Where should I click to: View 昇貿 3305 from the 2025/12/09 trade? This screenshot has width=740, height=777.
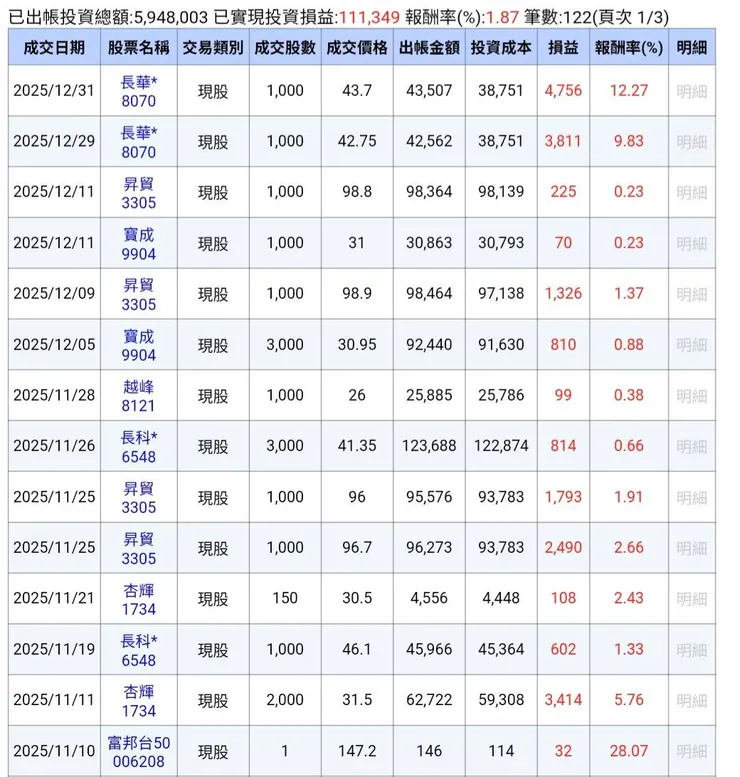[139, 295]
